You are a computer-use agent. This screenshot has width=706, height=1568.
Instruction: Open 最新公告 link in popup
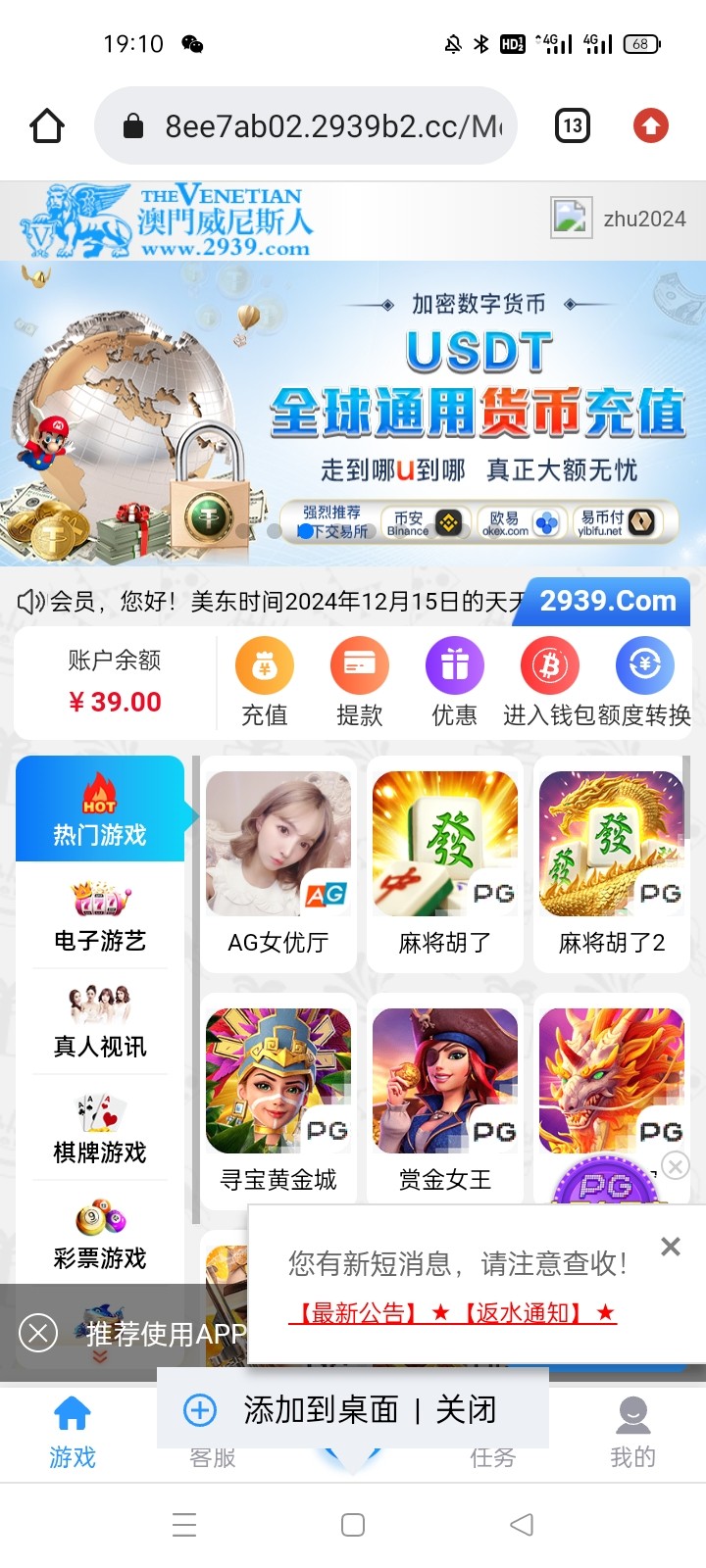coord(358,1313)
